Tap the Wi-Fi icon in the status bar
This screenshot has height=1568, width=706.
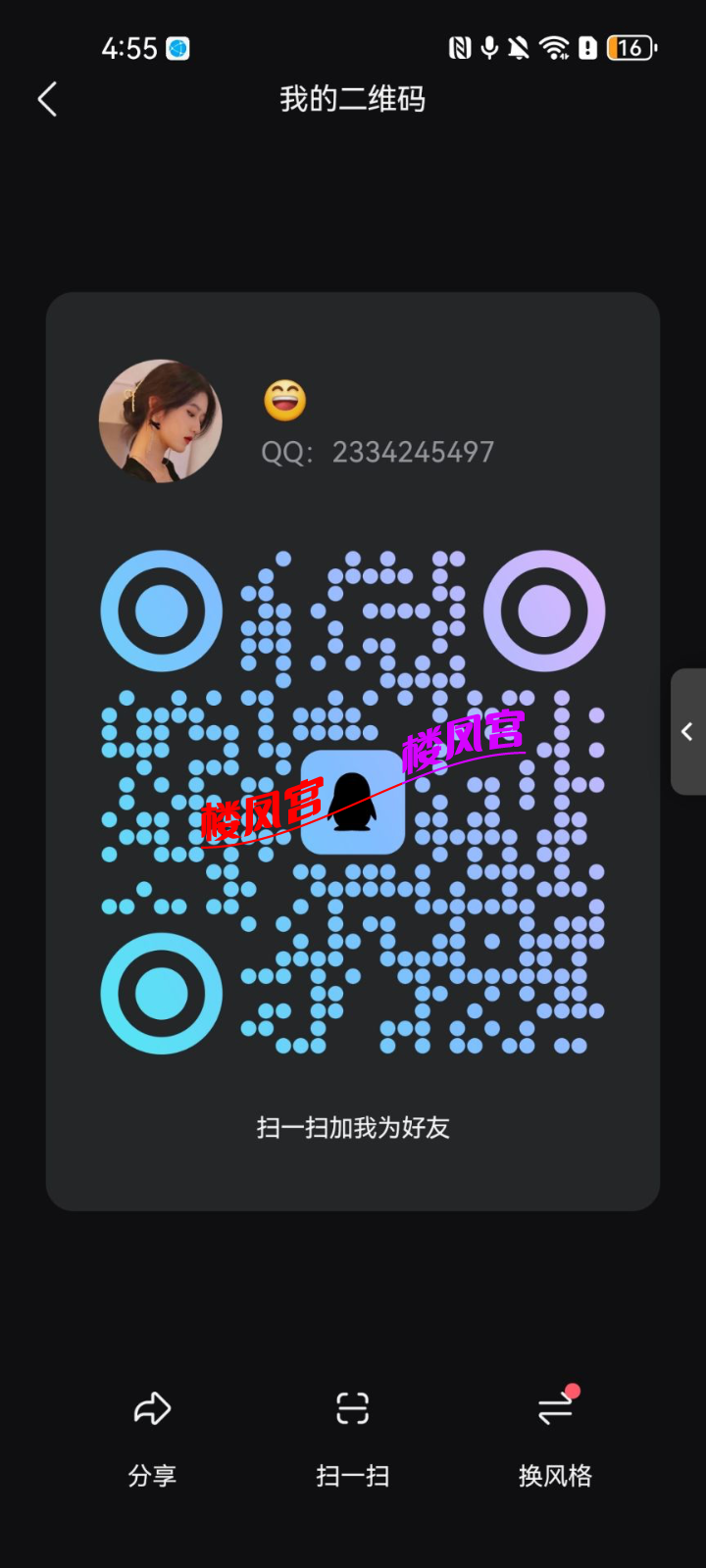(x=557, y=46)
